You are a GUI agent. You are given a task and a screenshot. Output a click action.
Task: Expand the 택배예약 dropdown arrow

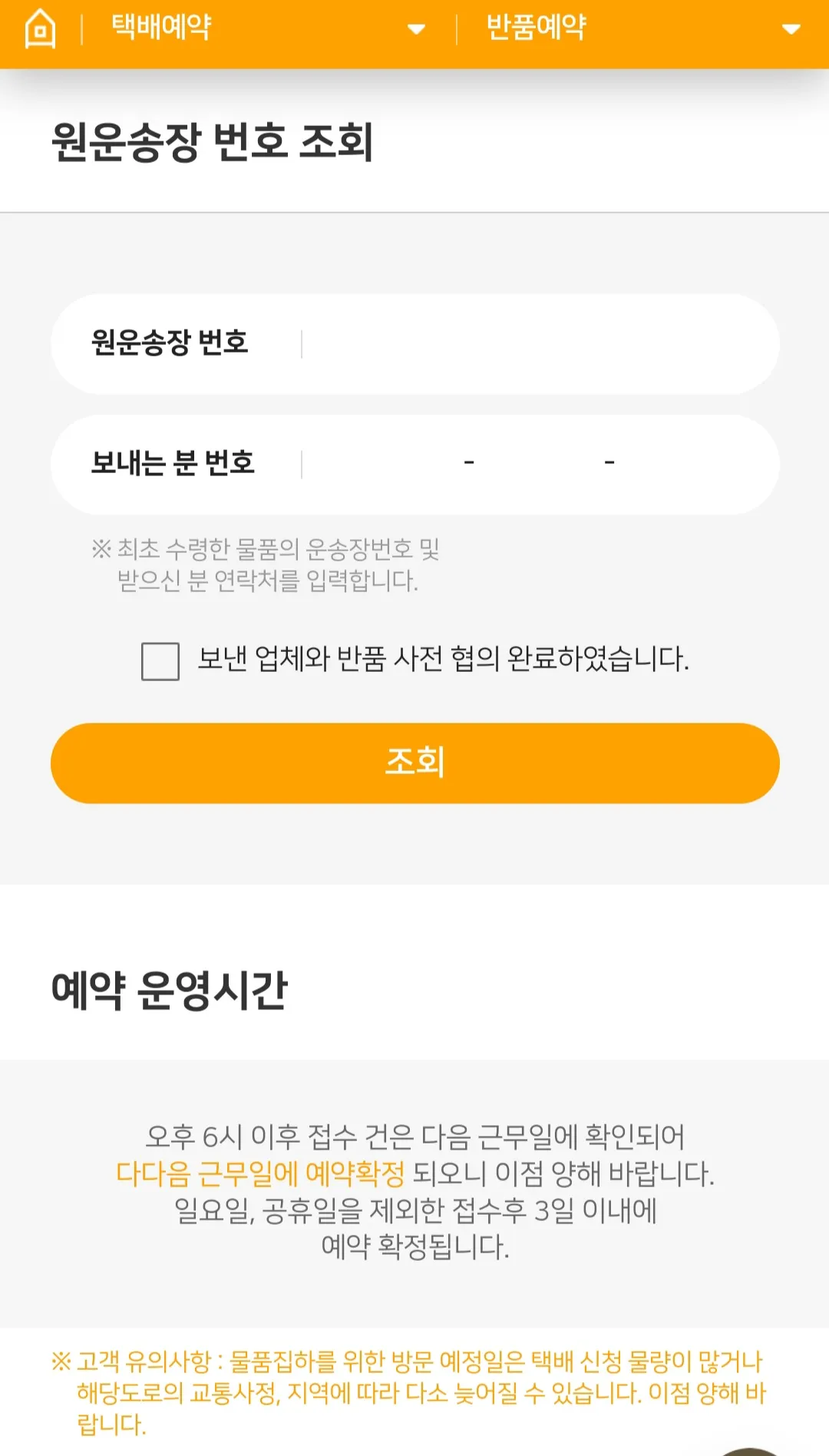coord(415,29)
